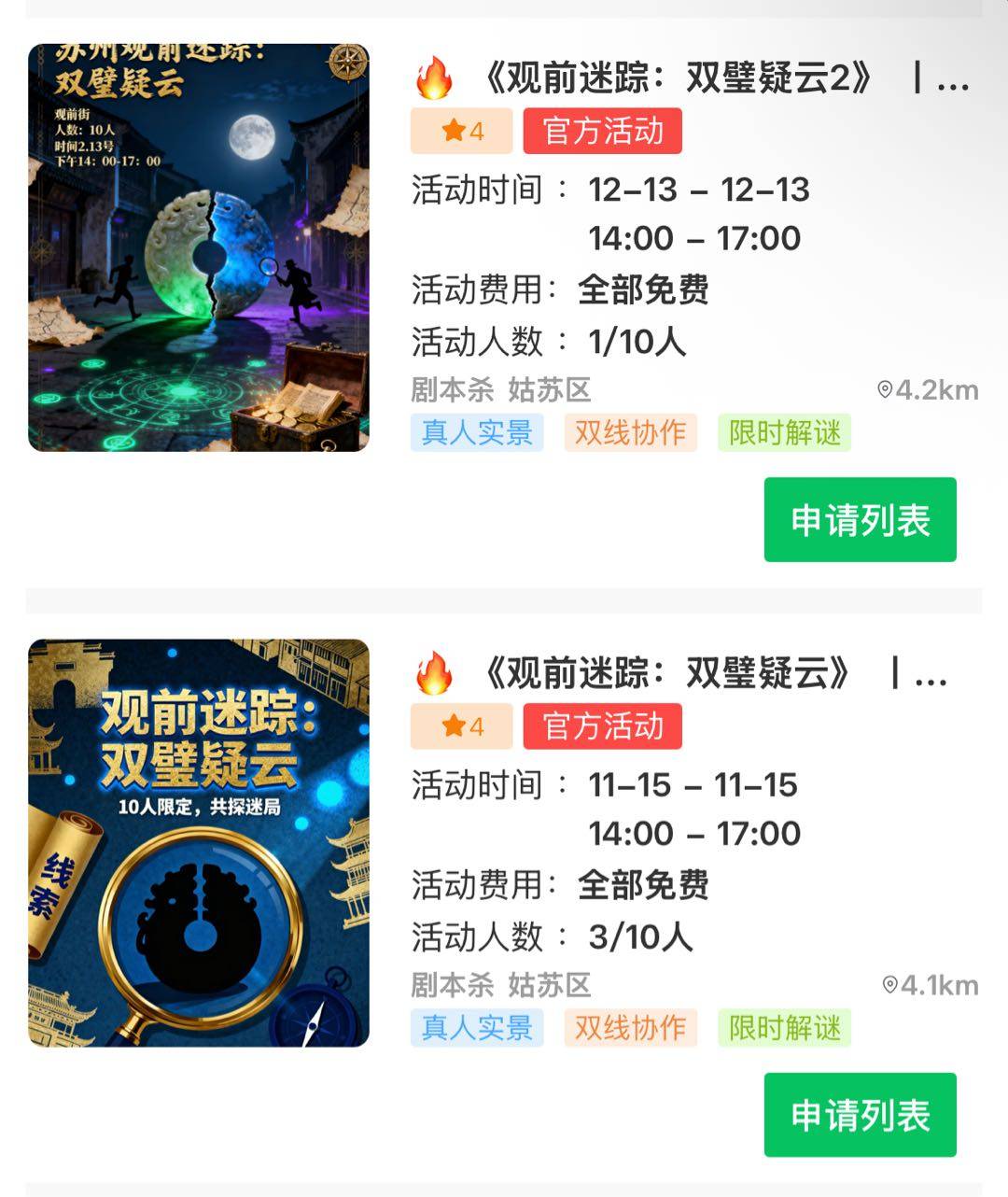The image size is (1008, 1197).
Task: View the magnifying glass poster of 双璧疑云
Action: [199, 842]
